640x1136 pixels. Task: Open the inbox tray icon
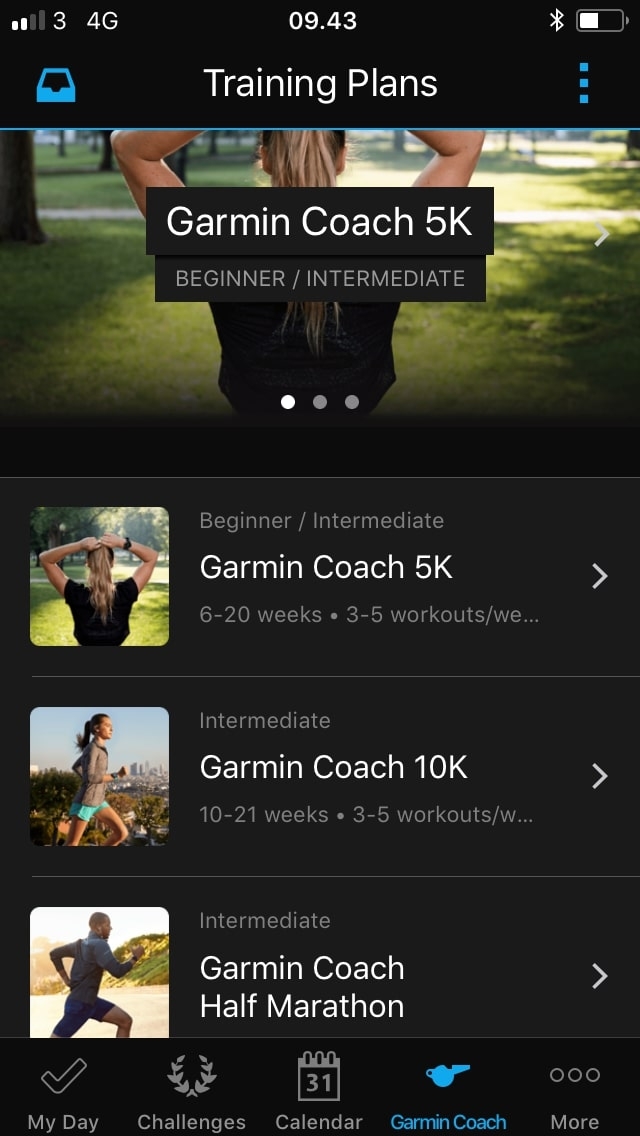(x=56, y=85)
